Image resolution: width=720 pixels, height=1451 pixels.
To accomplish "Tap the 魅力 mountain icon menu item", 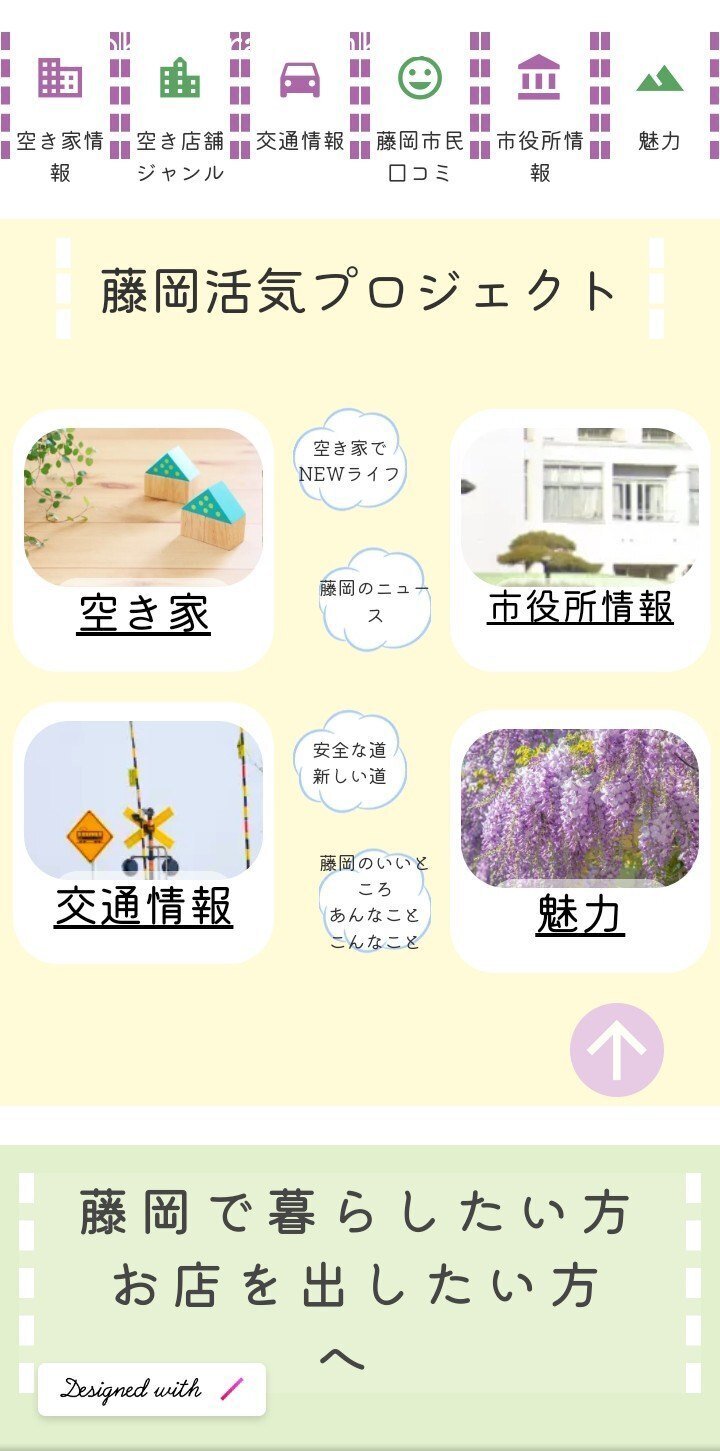I will [660, 110].
